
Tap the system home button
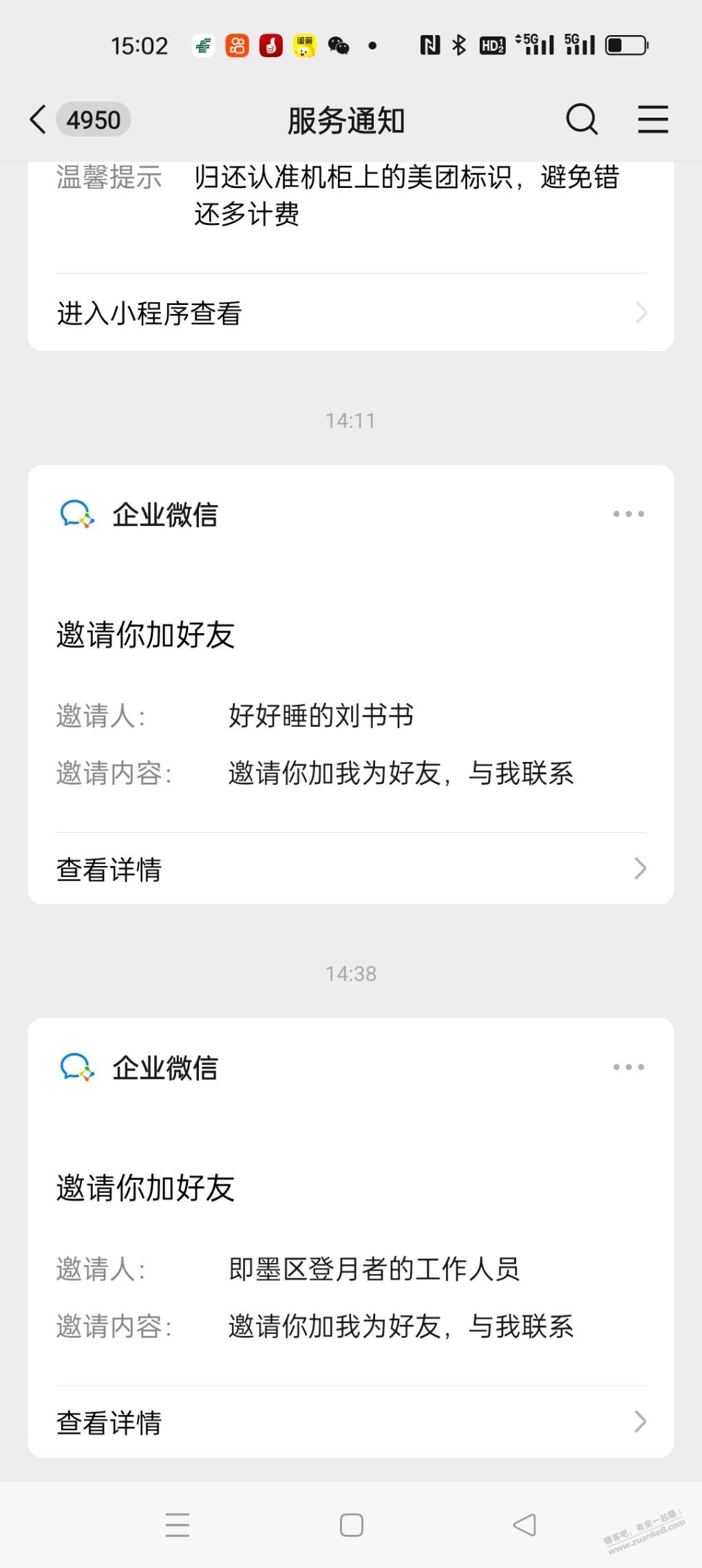coord(351,1525)
